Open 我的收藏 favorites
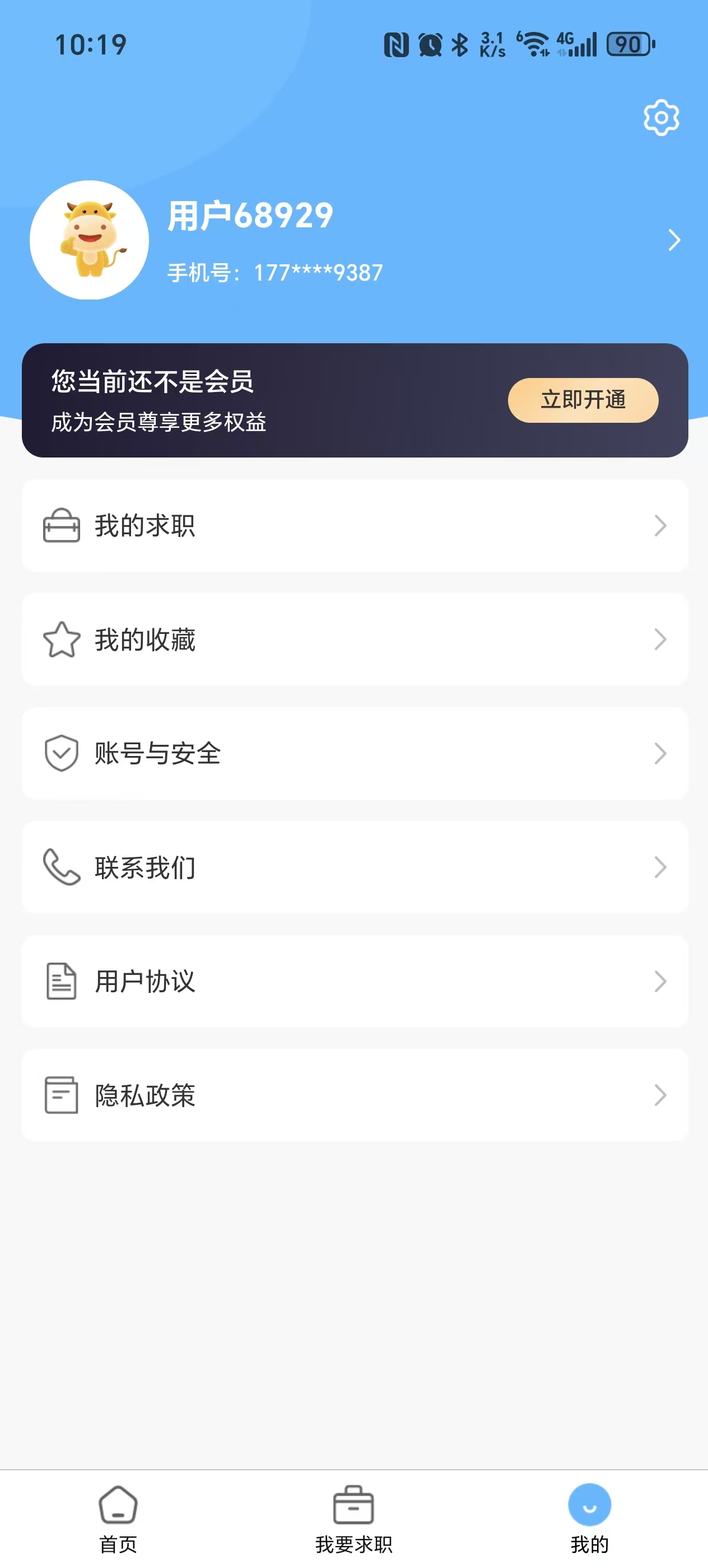 pos(355,639)
